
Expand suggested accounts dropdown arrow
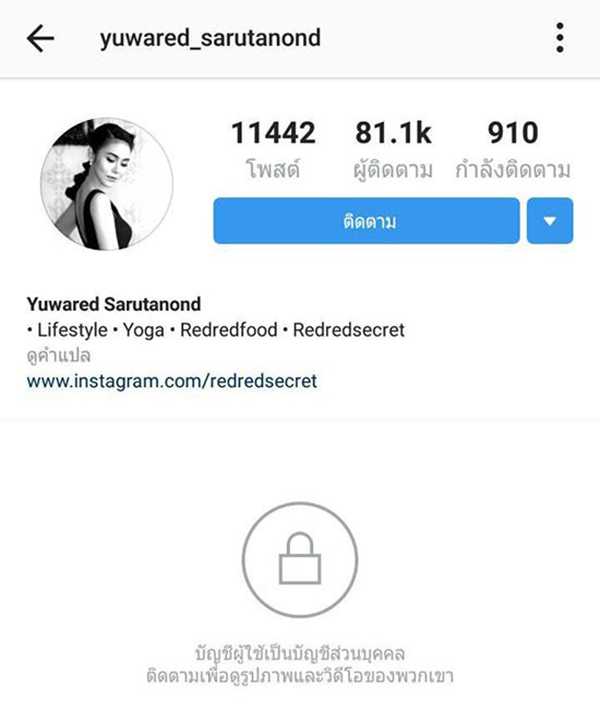549,221
